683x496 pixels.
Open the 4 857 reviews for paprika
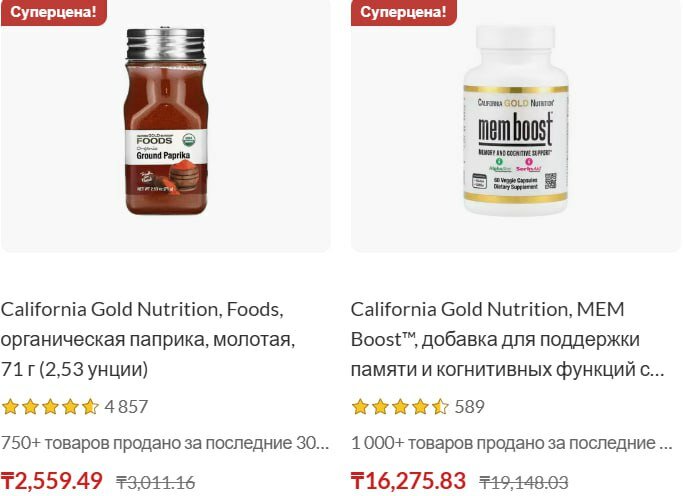tap(126, 407)
